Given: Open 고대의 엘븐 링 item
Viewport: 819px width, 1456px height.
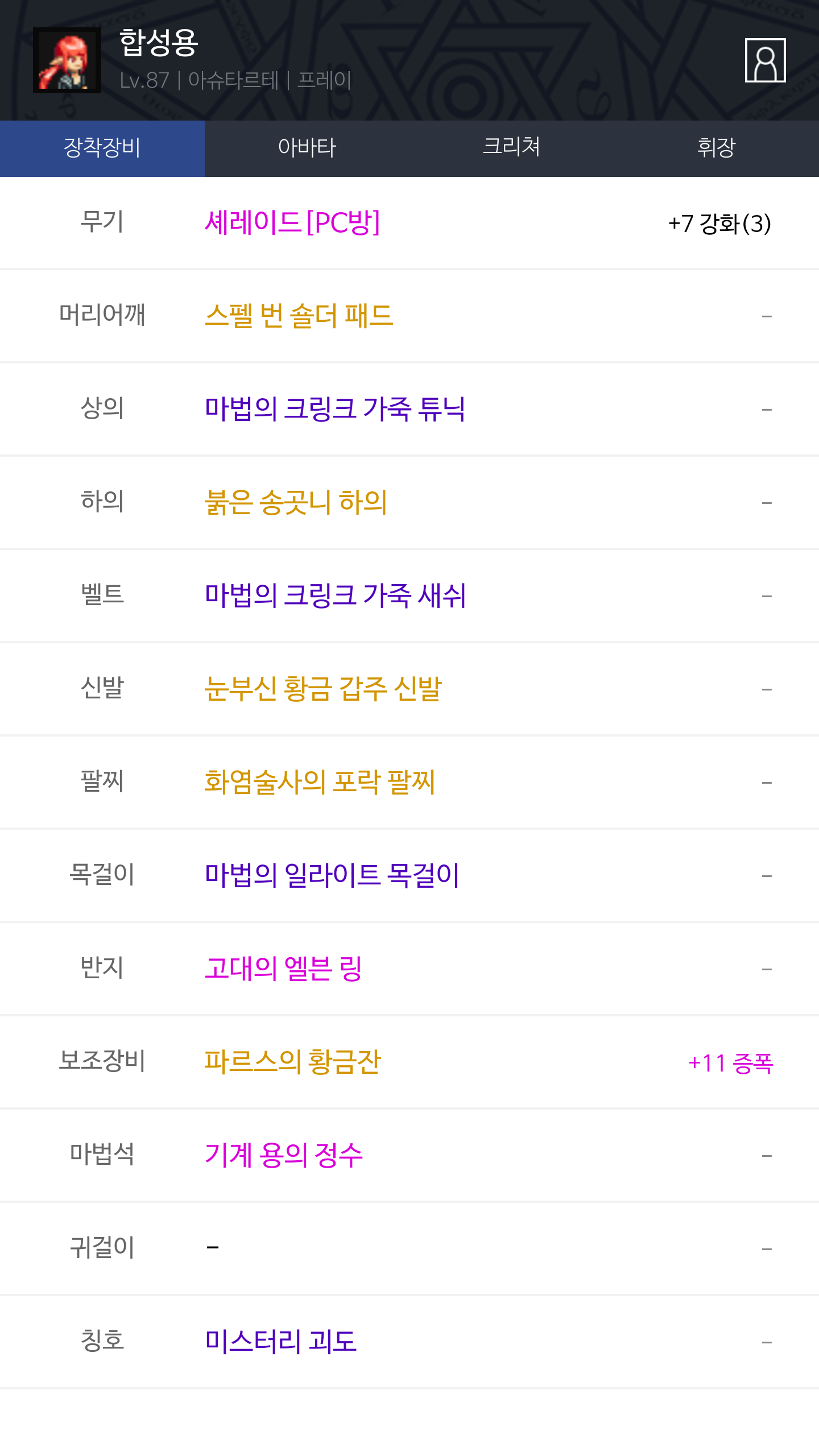Looking at the screenshot, I should [x=283, y=969].
